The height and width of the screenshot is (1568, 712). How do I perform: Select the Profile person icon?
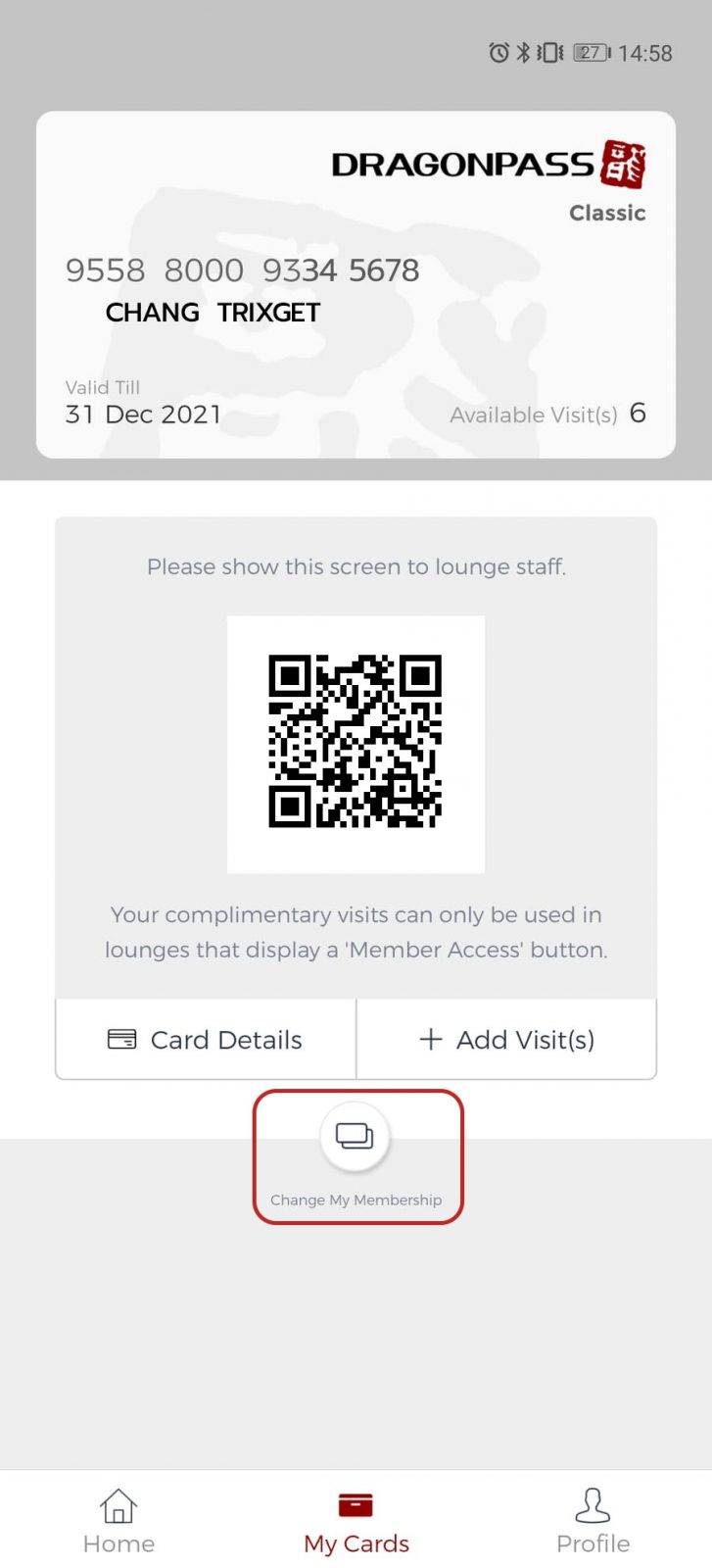pyautogui.click(x=593, y=1504)
